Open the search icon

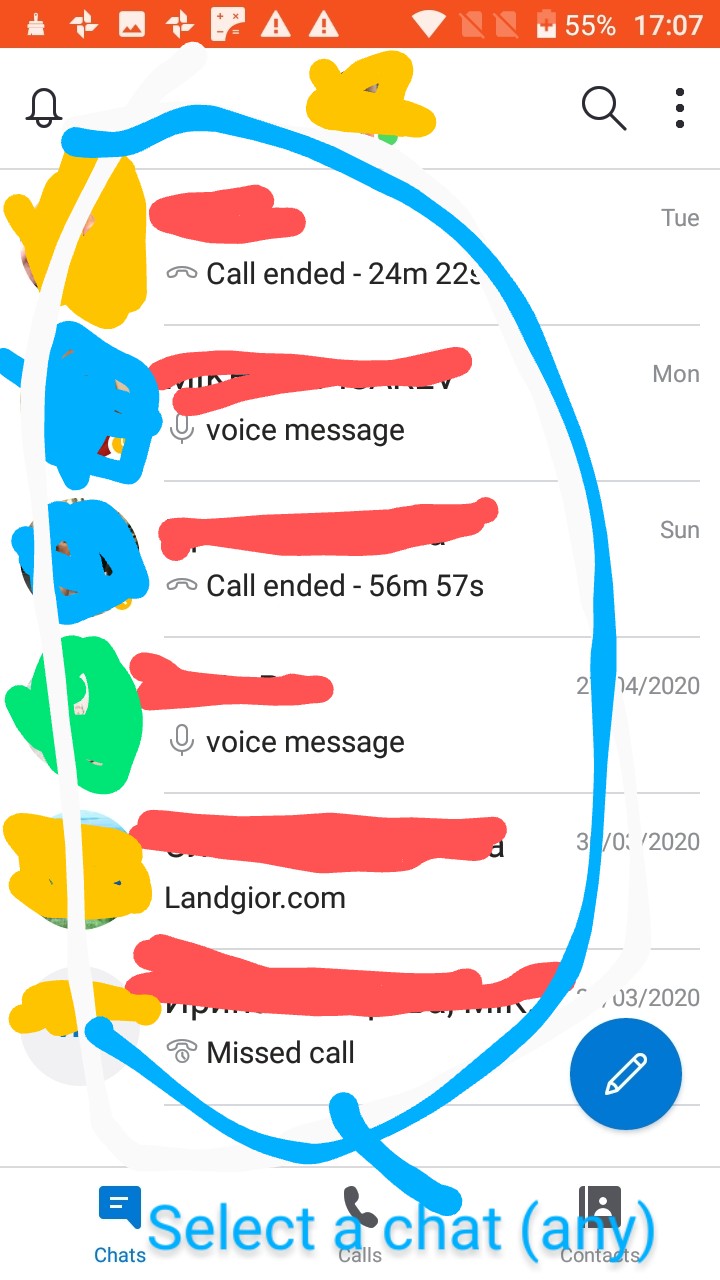[603, 108]
